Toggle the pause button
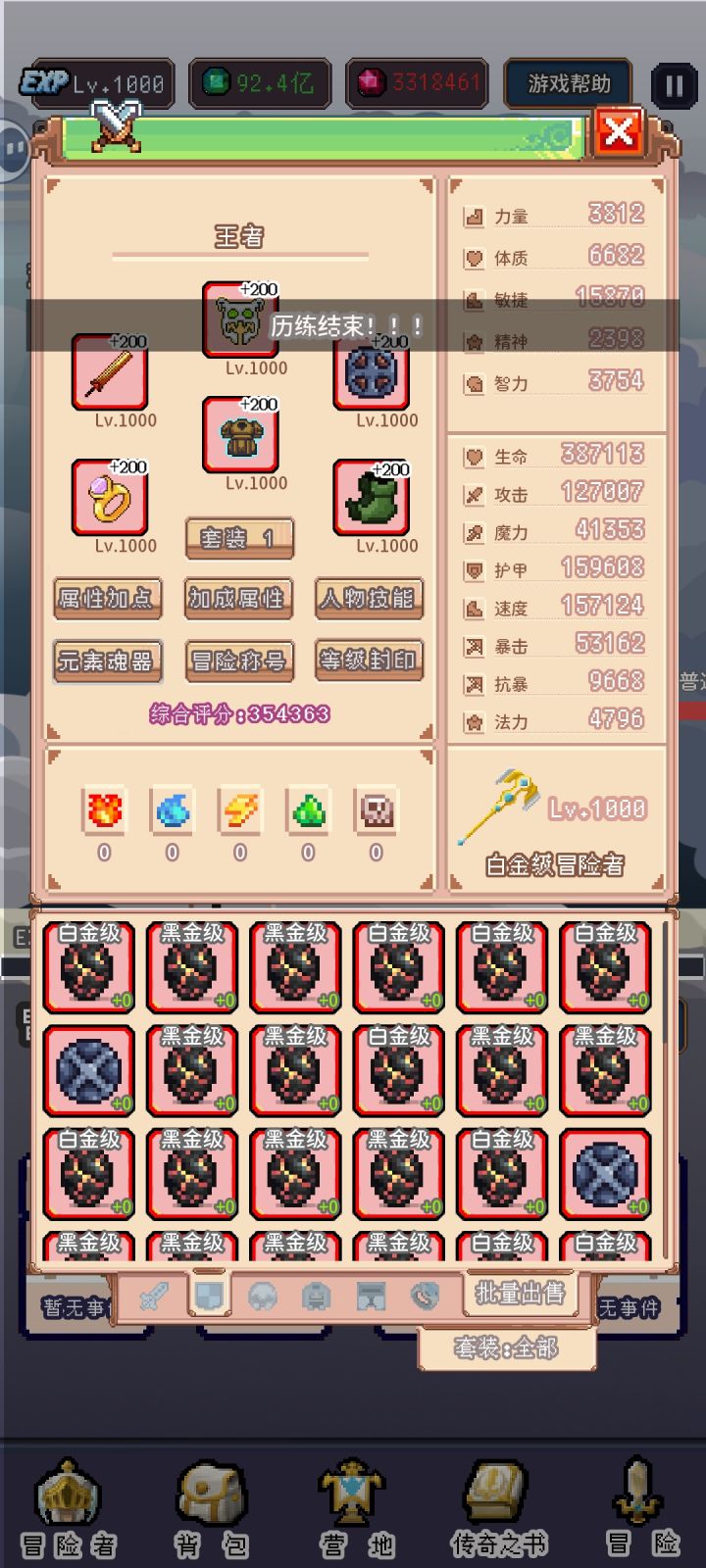706x1568 pixels. (674, 84)
